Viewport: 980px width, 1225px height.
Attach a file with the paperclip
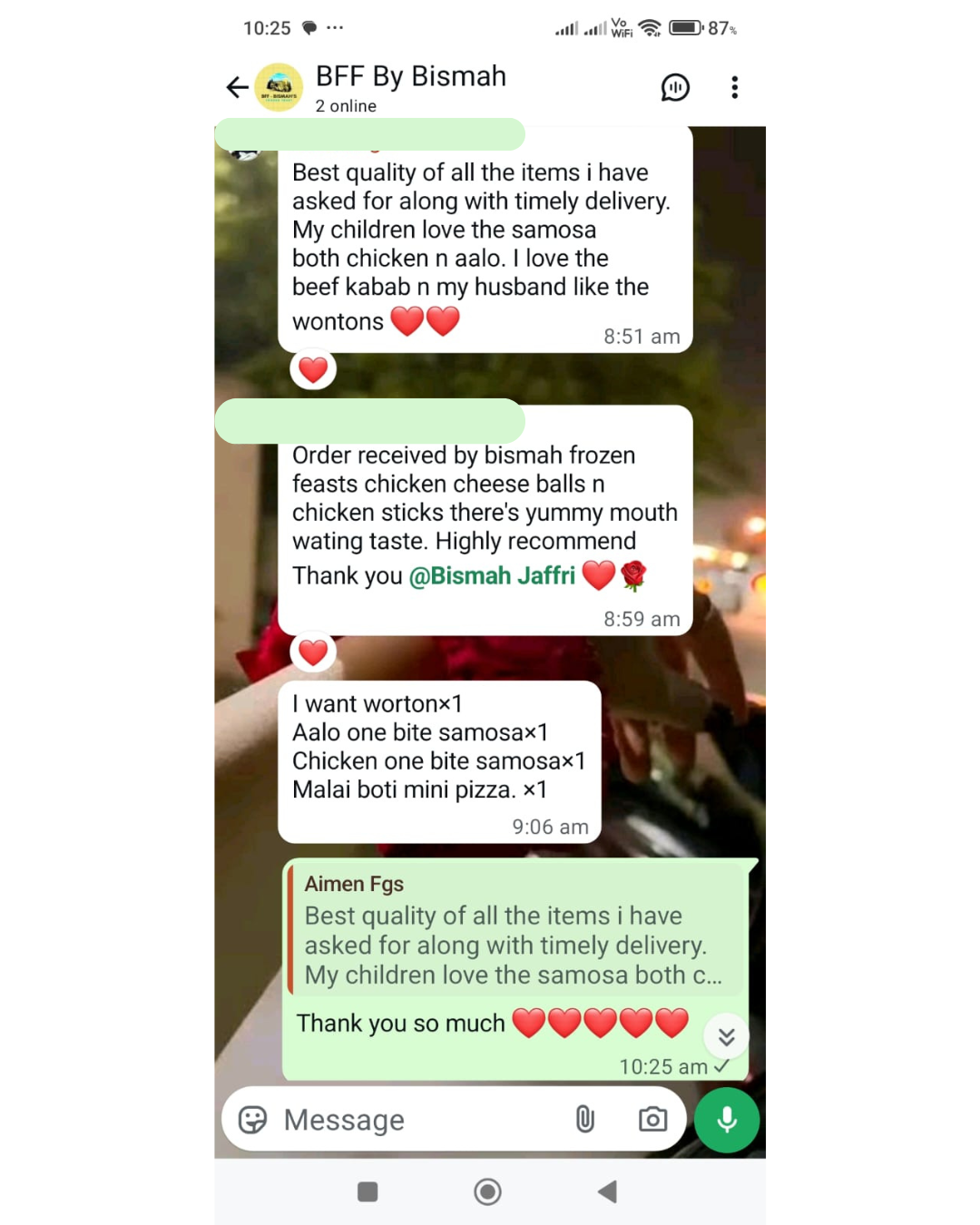tap(585, 1120)
